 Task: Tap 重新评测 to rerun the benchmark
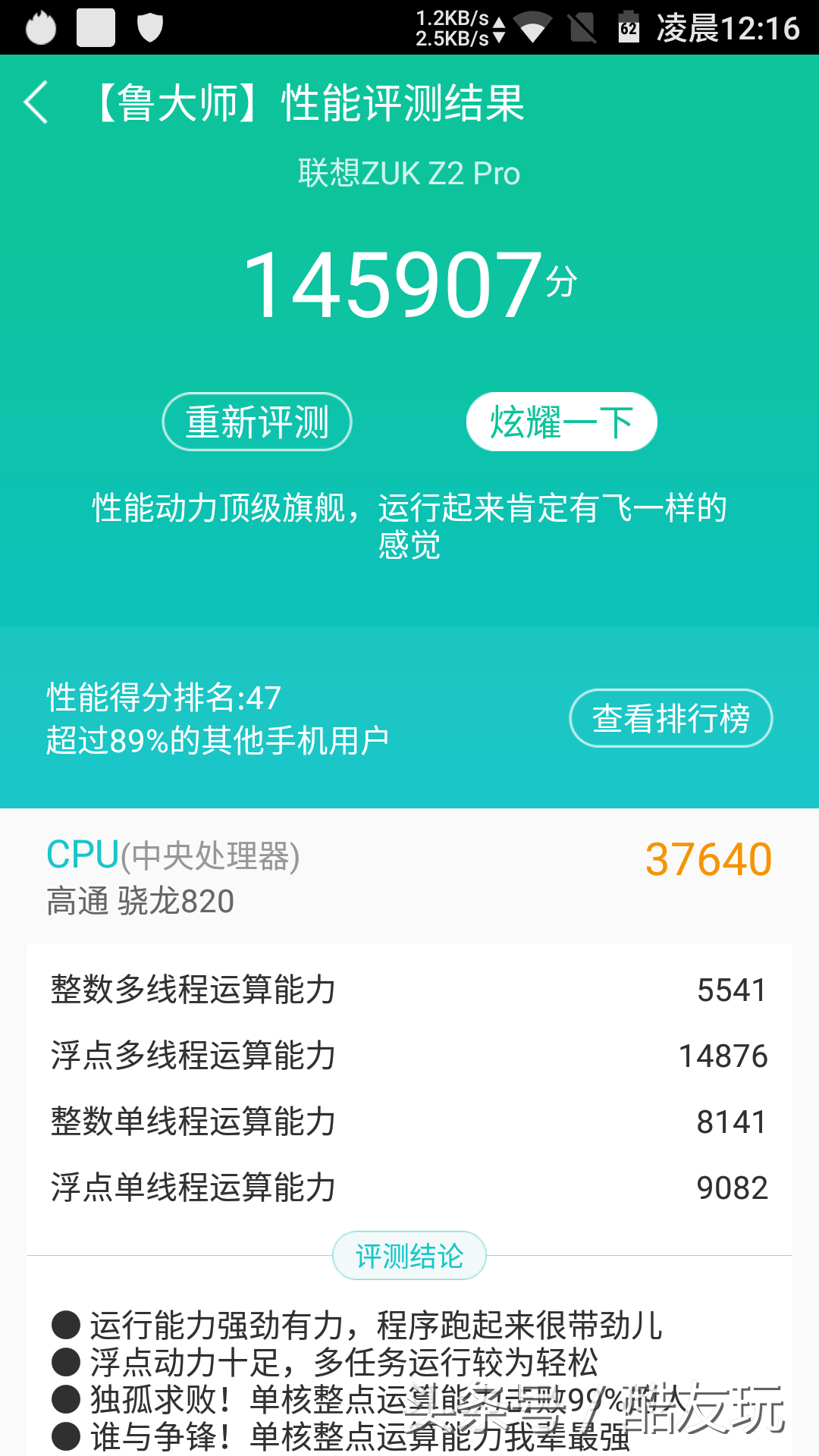[257, 422]
